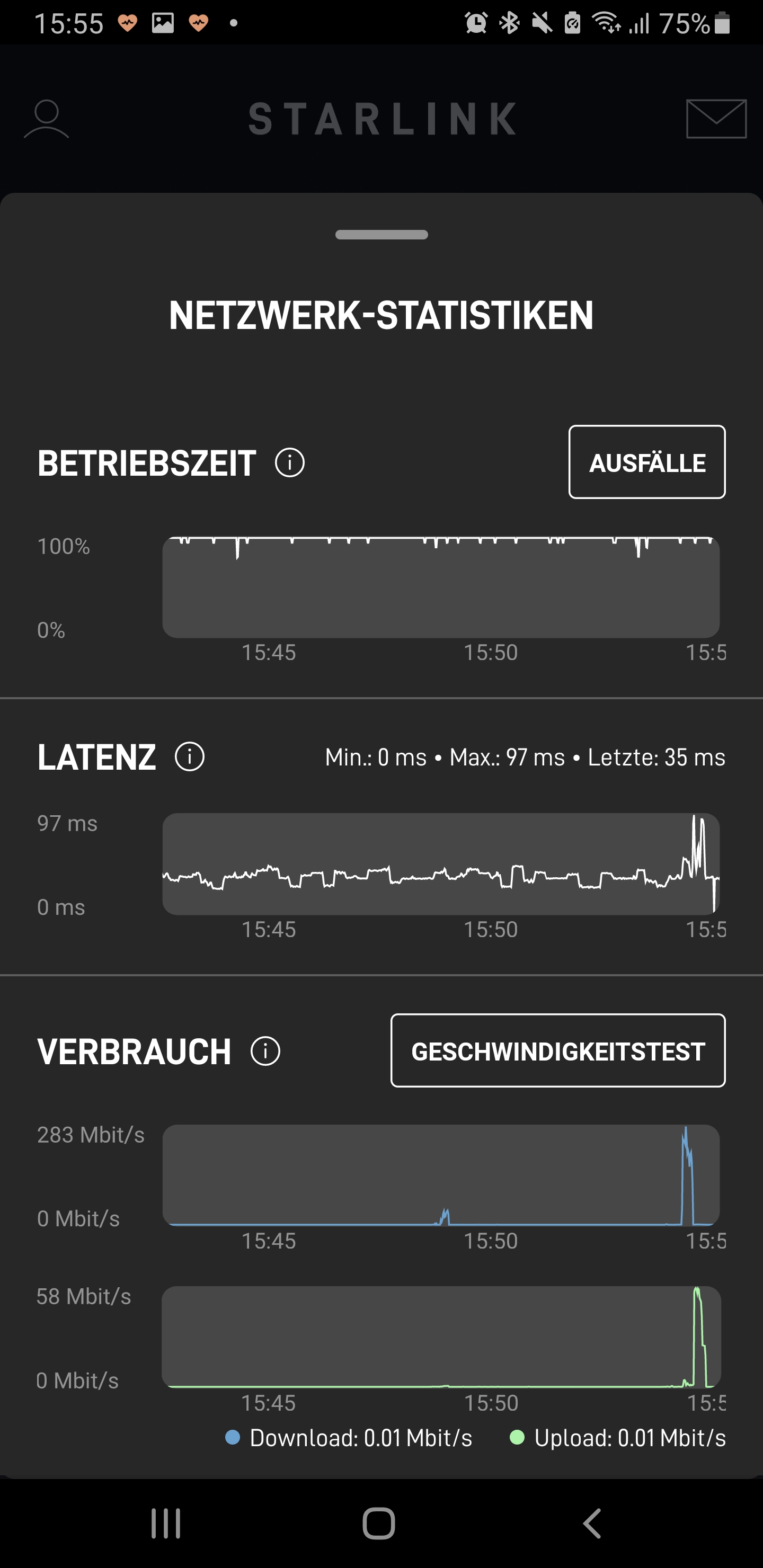This screenshot has height=1568, width=763.
Task: Open the AUSFÄLLE outages view
Action: 646,462
